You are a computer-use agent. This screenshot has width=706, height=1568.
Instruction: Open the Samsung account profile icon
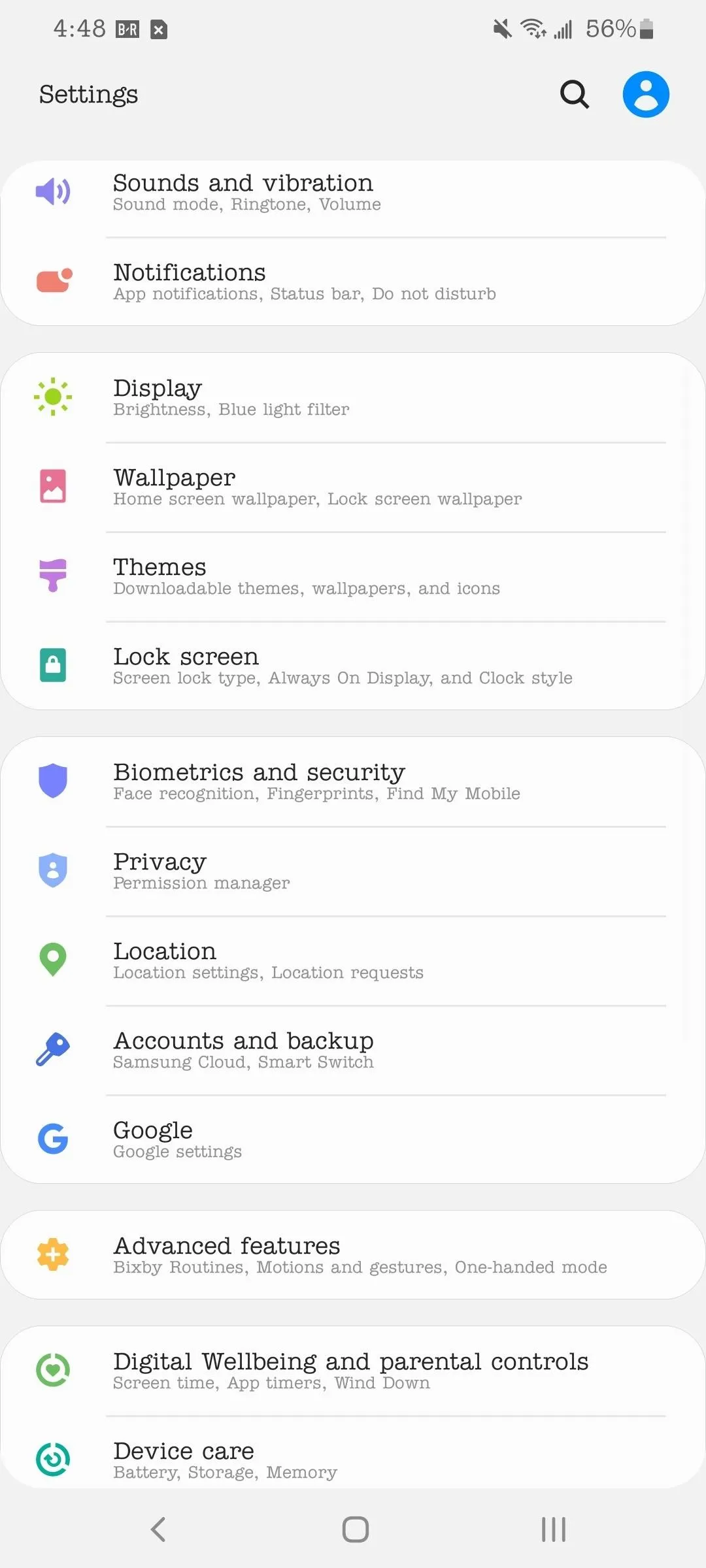tap(646, 94)
